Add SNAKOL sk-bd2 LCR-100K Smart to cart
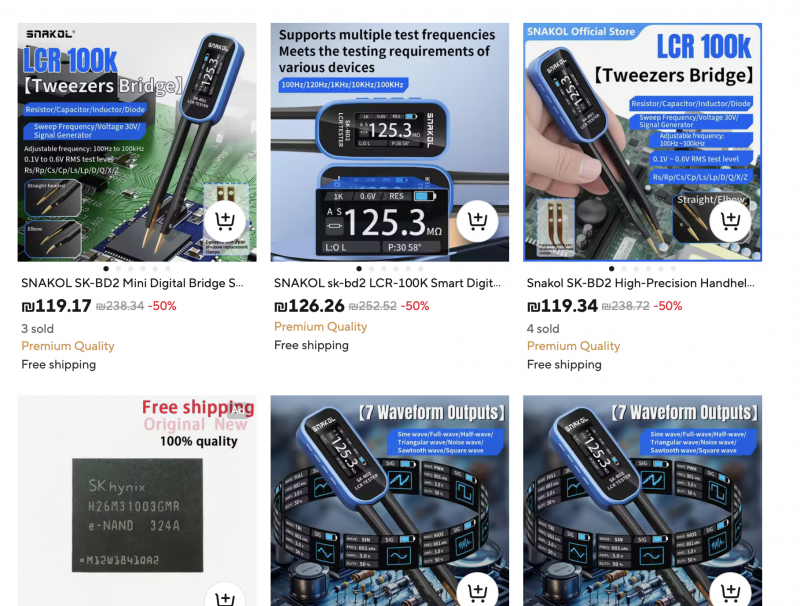 pos(478,221)
